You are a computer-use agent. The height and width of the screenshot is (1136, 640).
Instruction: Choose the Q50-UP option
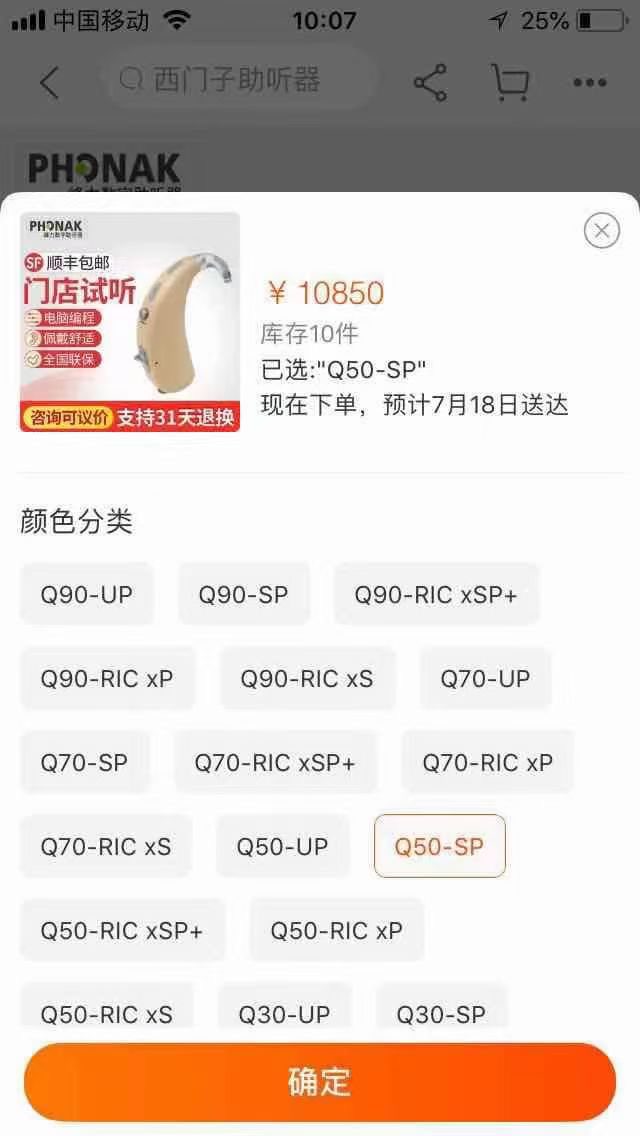coord(282,846)
